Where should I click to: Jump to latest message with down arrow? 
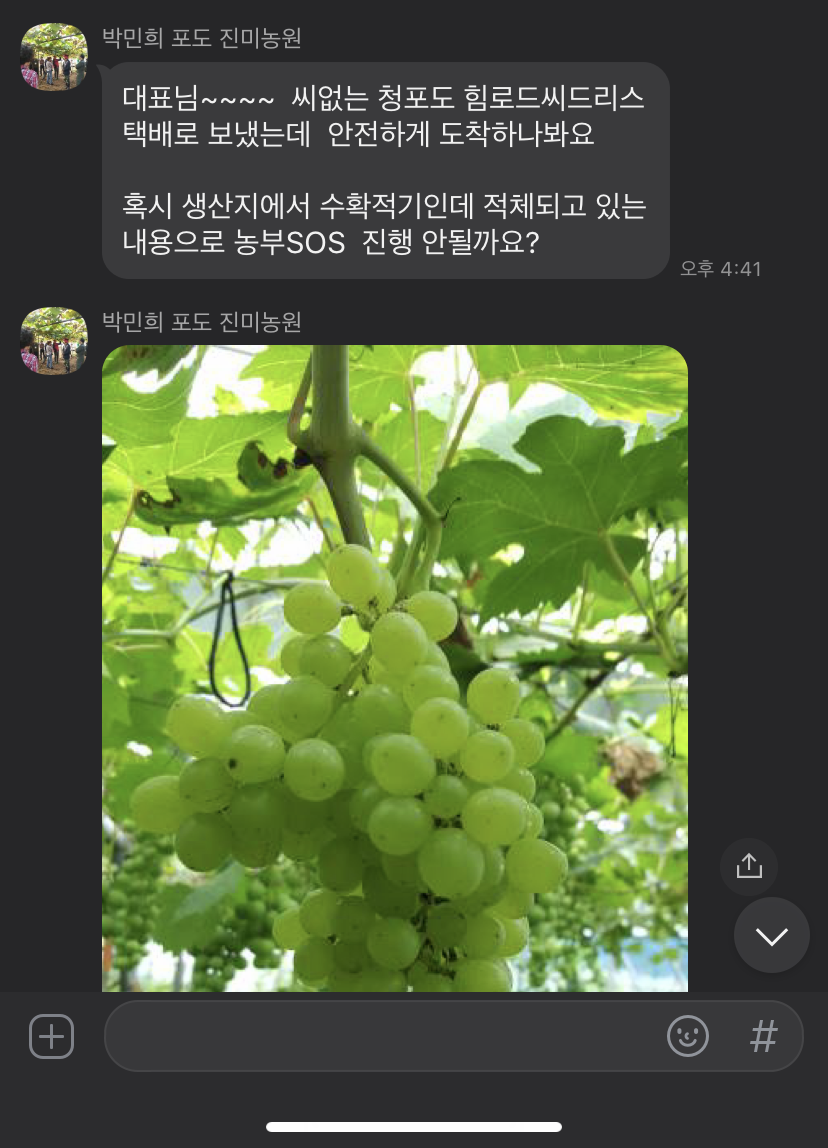pyautogui.click(x=772, y=935)
